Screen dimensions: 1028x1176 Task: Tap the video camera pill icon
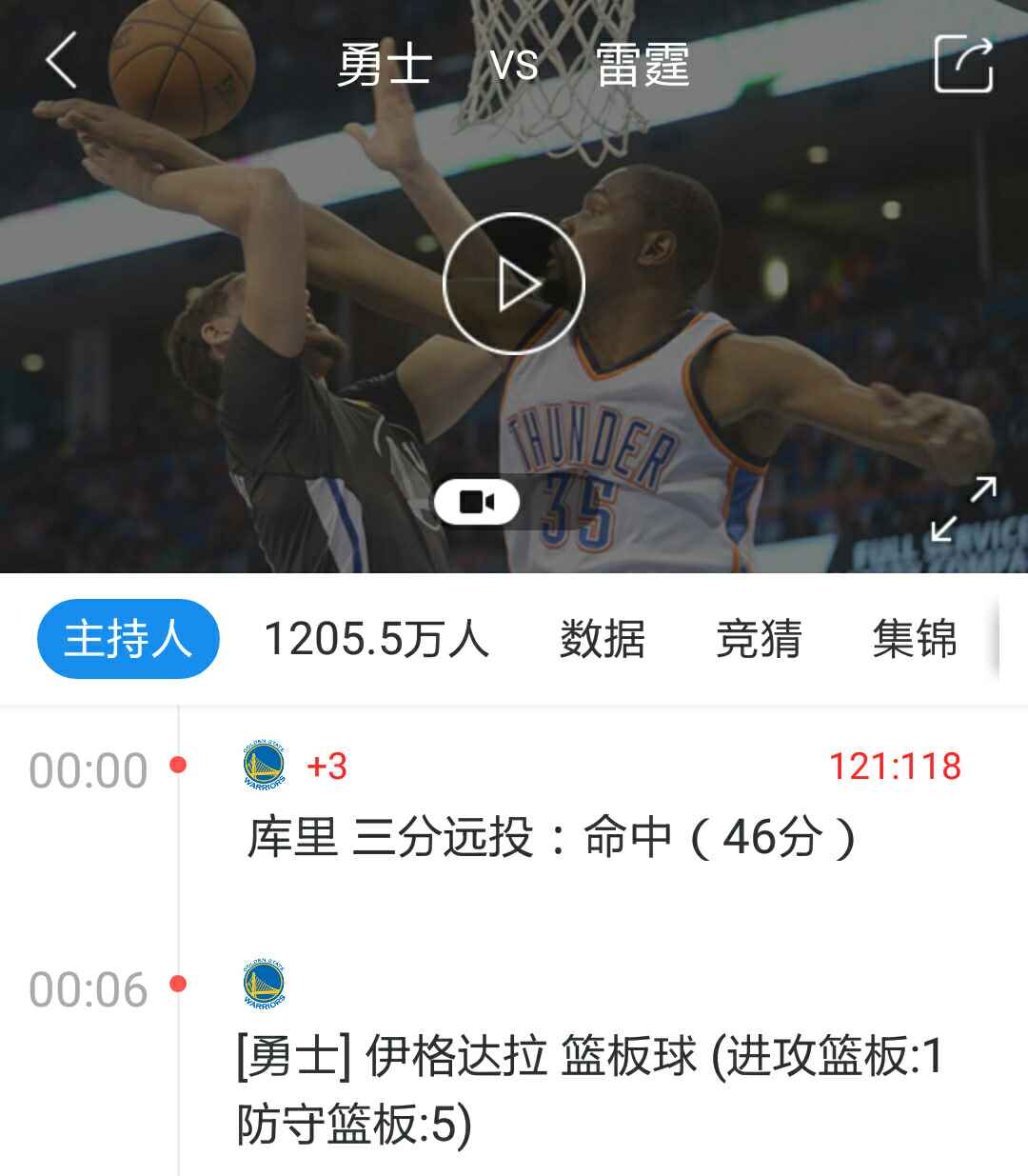tap(477, 502)
